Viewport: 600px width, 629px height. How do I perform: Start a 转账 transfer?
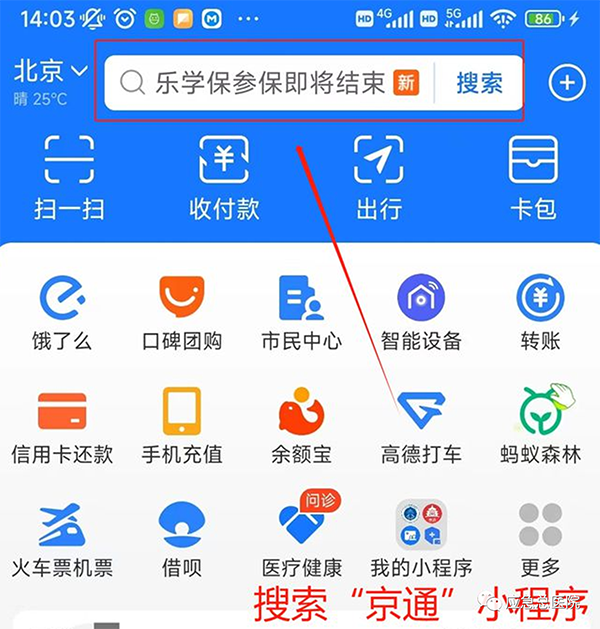click(540, 312)
